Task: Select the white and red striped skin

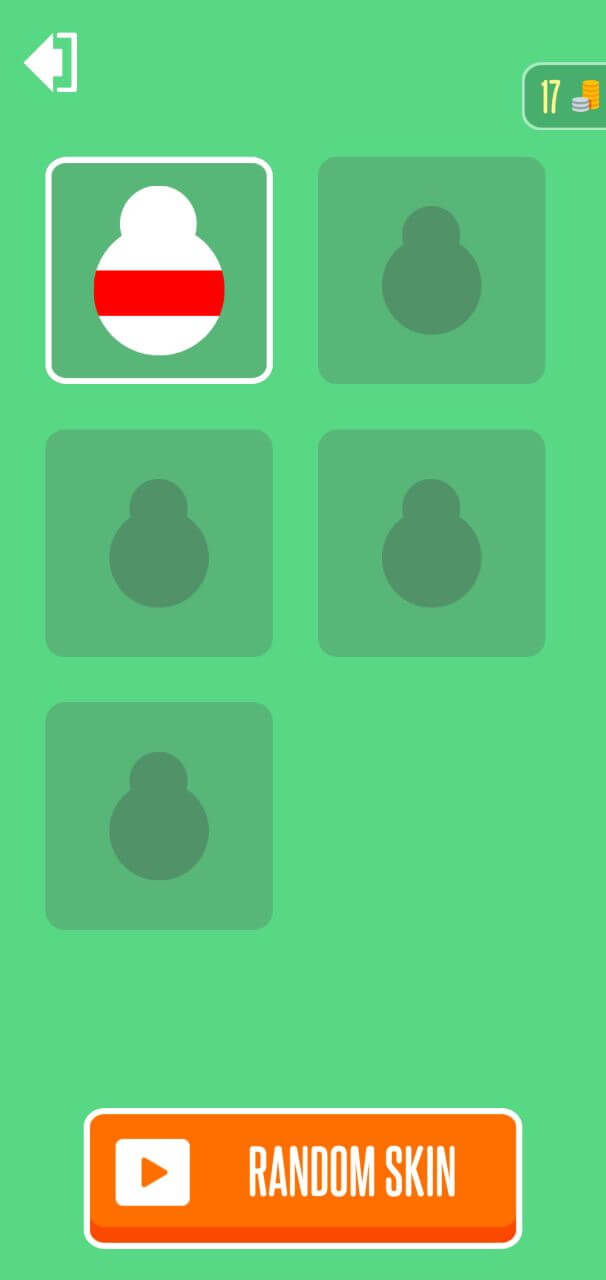Action: click(159, 270)
